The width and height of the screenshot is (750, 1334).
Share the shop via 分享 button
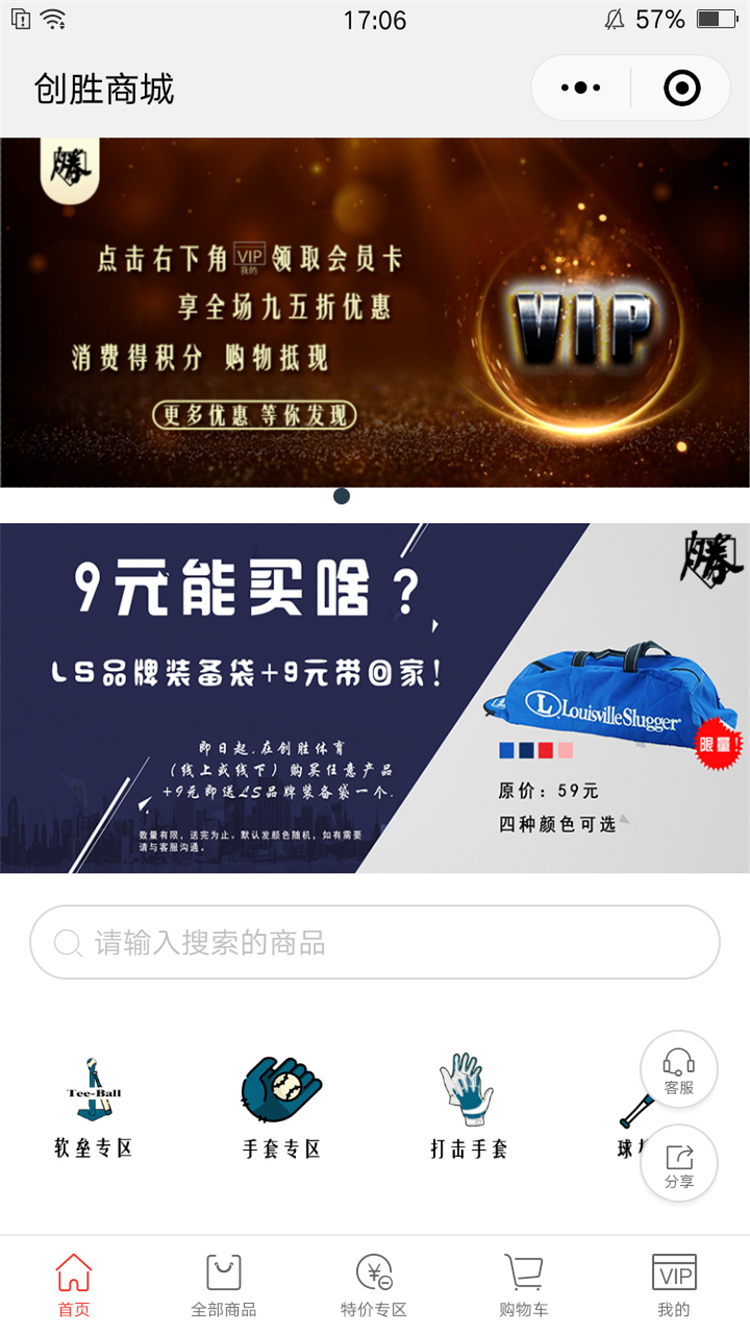point(679,1164)
